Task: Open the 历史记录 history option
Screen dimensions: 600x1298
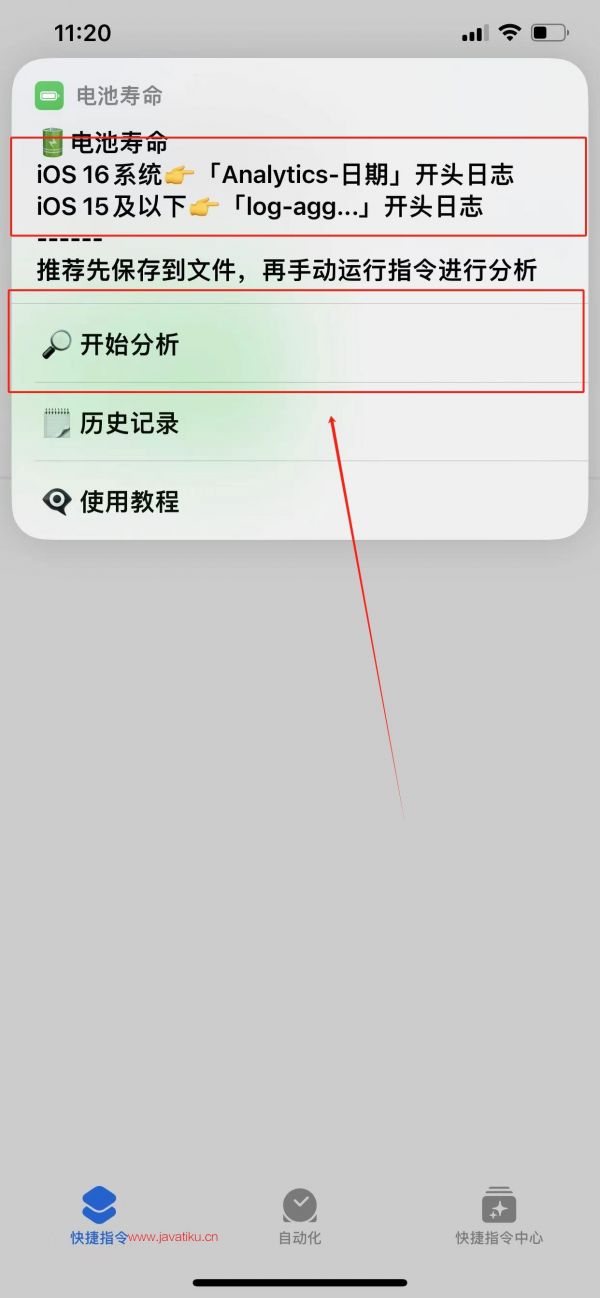Action: tap(300, 423)
